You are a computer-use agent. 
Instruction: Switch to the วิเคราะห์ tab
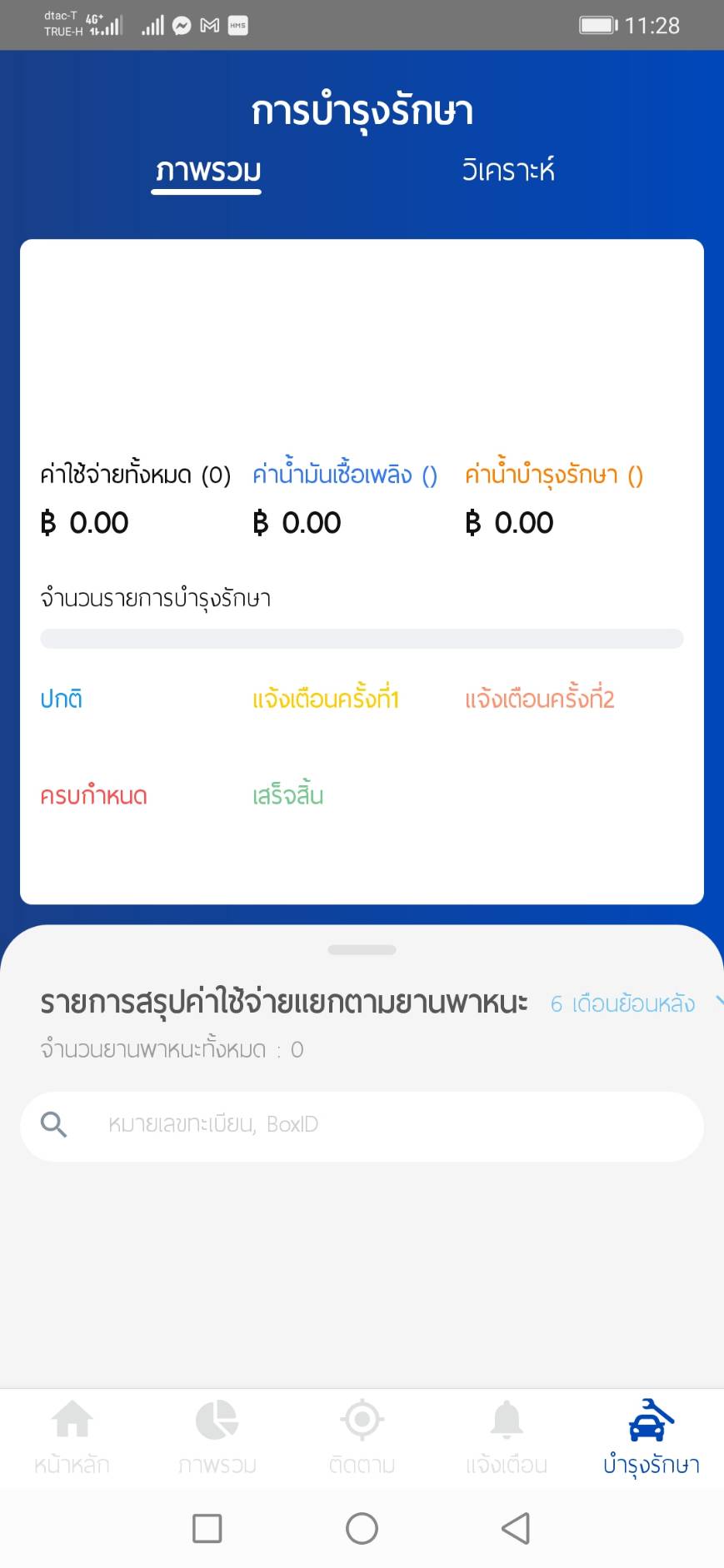[508, 170]
